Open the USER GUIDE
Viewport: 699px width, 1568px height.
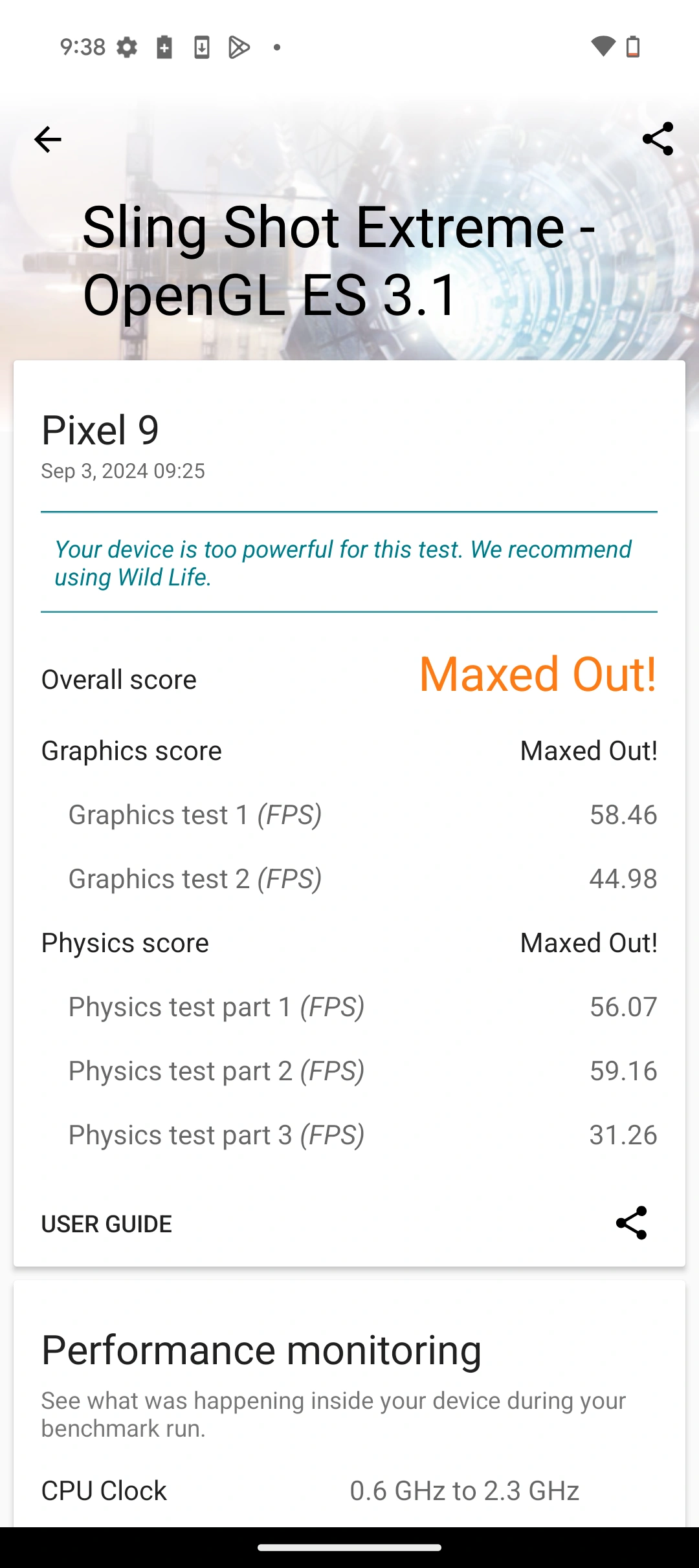(107, 1224)
